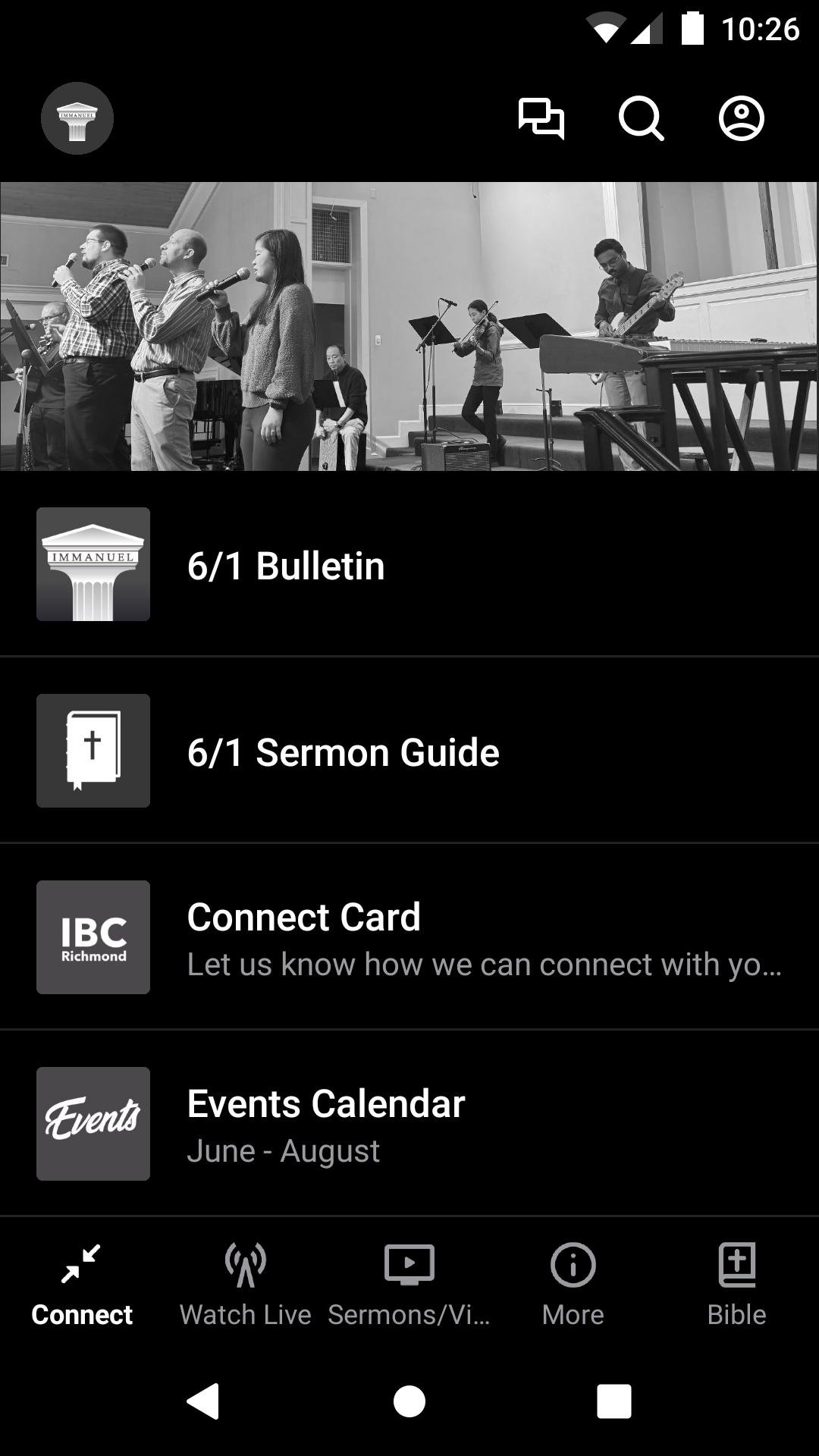The height and width of the screenshot is (1456, 819).
Task: Tap the Immanuel logo in the header
Action: coord(77,118)
